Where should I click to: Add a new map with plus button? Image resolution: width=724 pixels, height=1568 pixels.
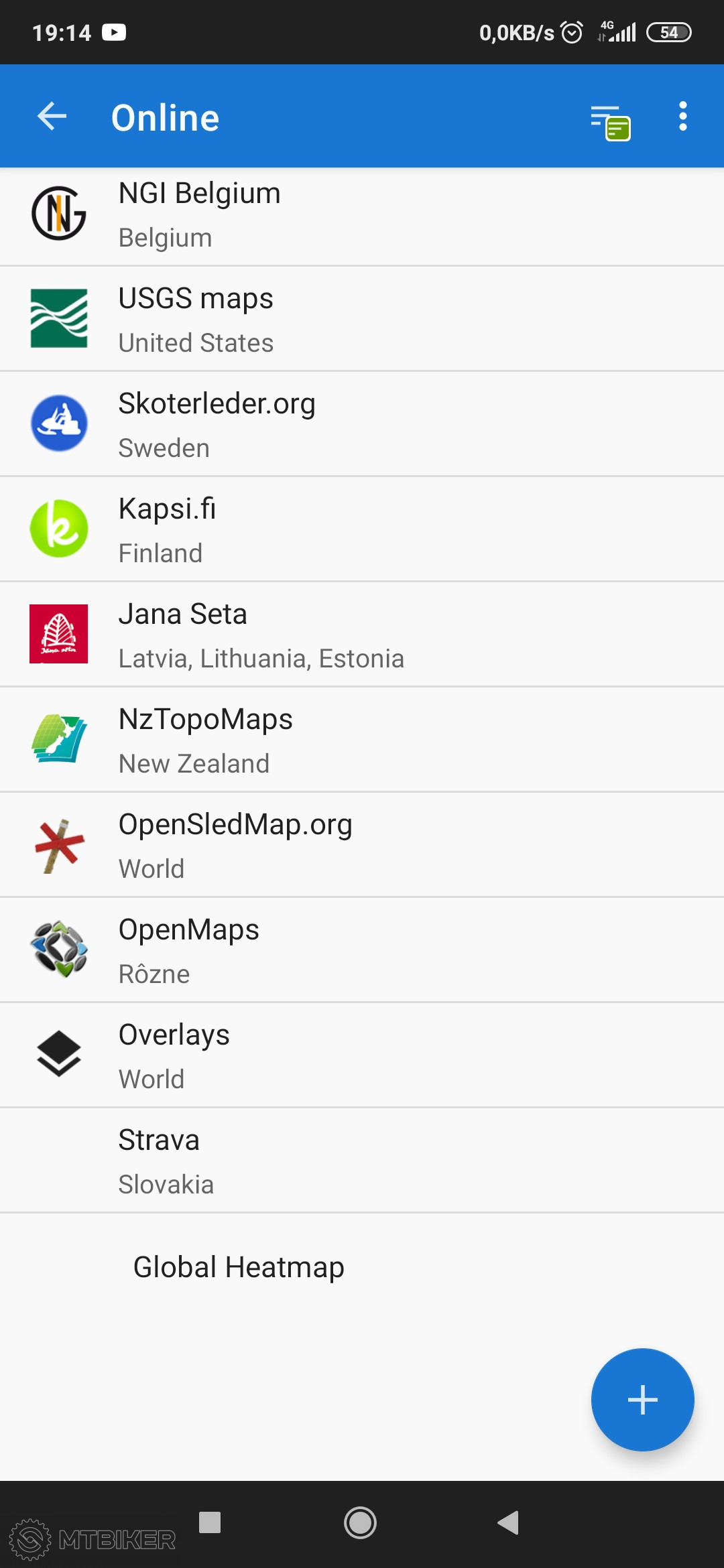pyautogui.click(x=642, y=1400)
